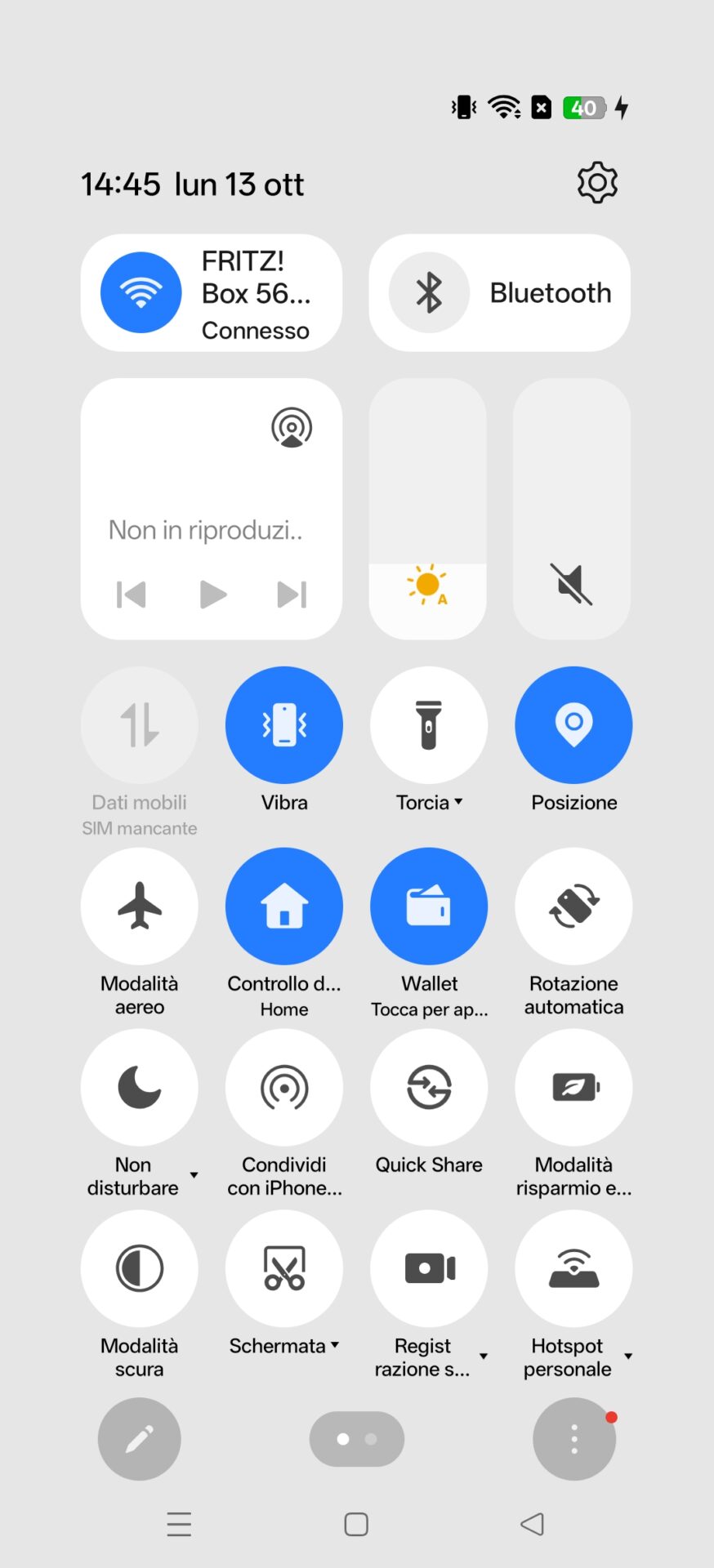The width and height of the screenshot is (714, 1568).
Task: Enable Hotspot personale
Action: [x=573, y=1269]
